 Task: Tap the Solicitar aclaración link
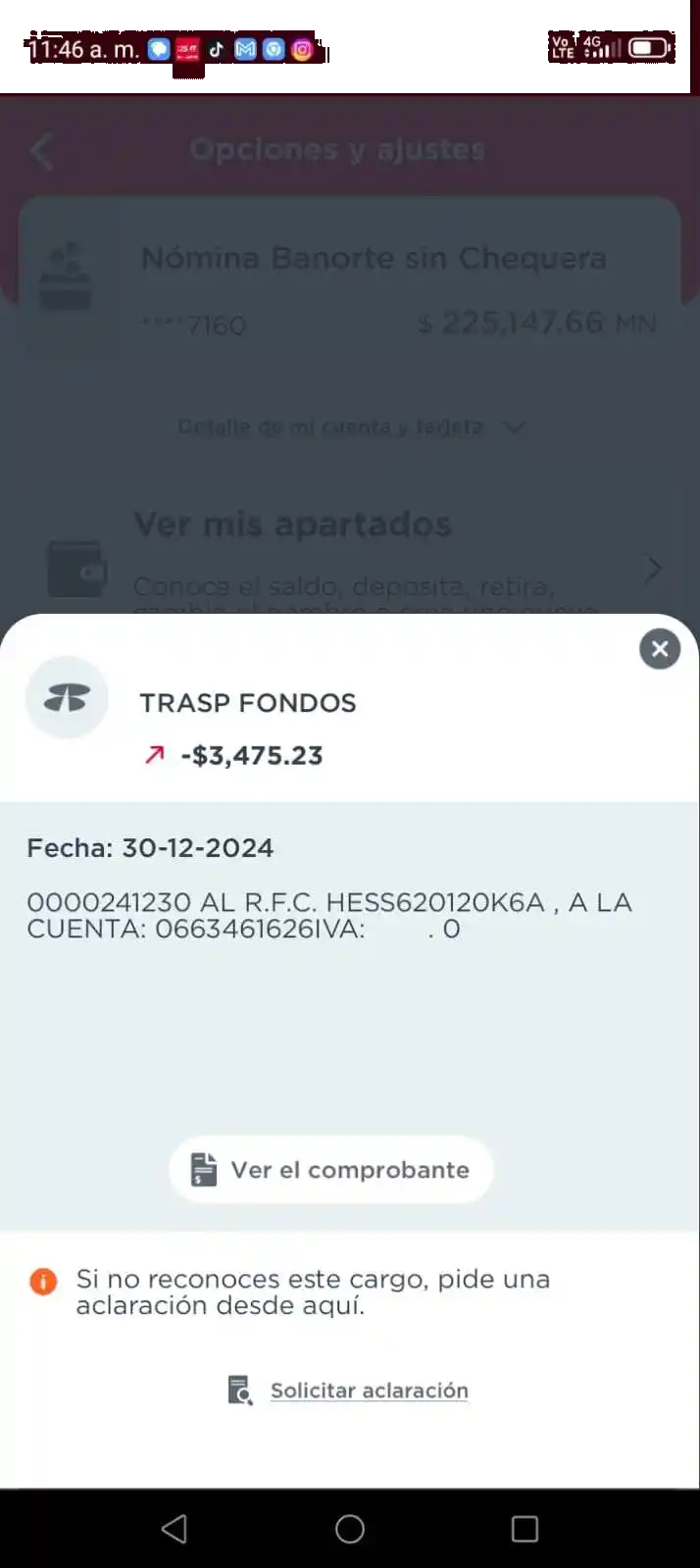[x=369, y=1391]
